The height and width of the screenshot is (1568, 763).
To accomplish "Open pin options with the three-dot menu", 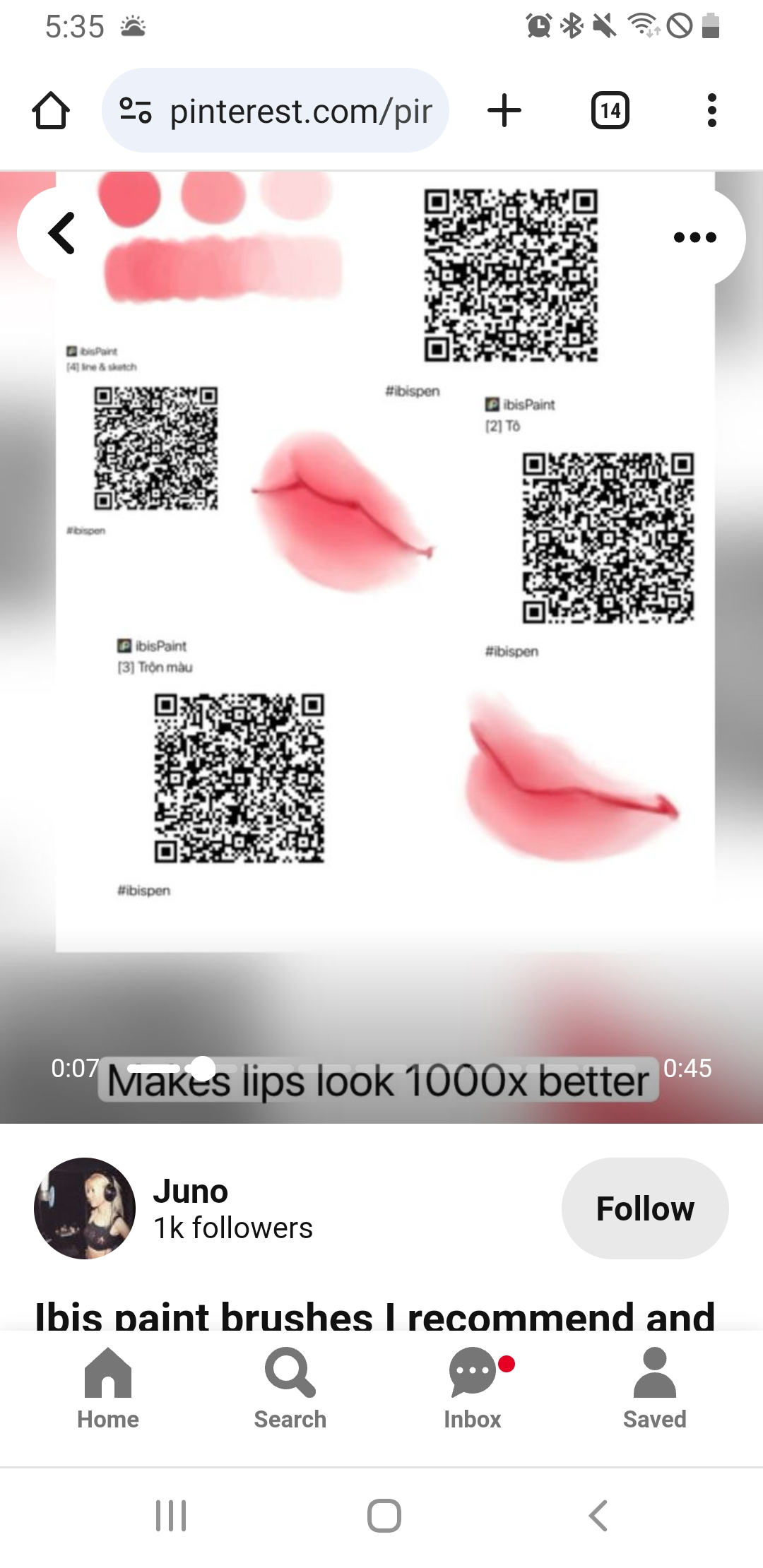I will (694, 237).
